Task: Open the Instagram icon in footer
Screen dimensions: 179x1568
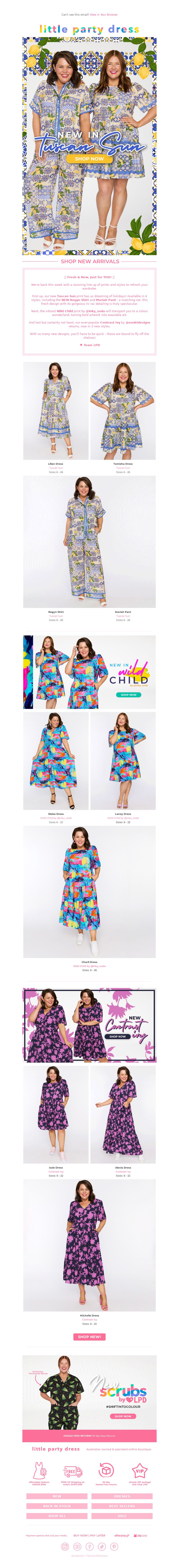Action: (x=65, y=1547)
